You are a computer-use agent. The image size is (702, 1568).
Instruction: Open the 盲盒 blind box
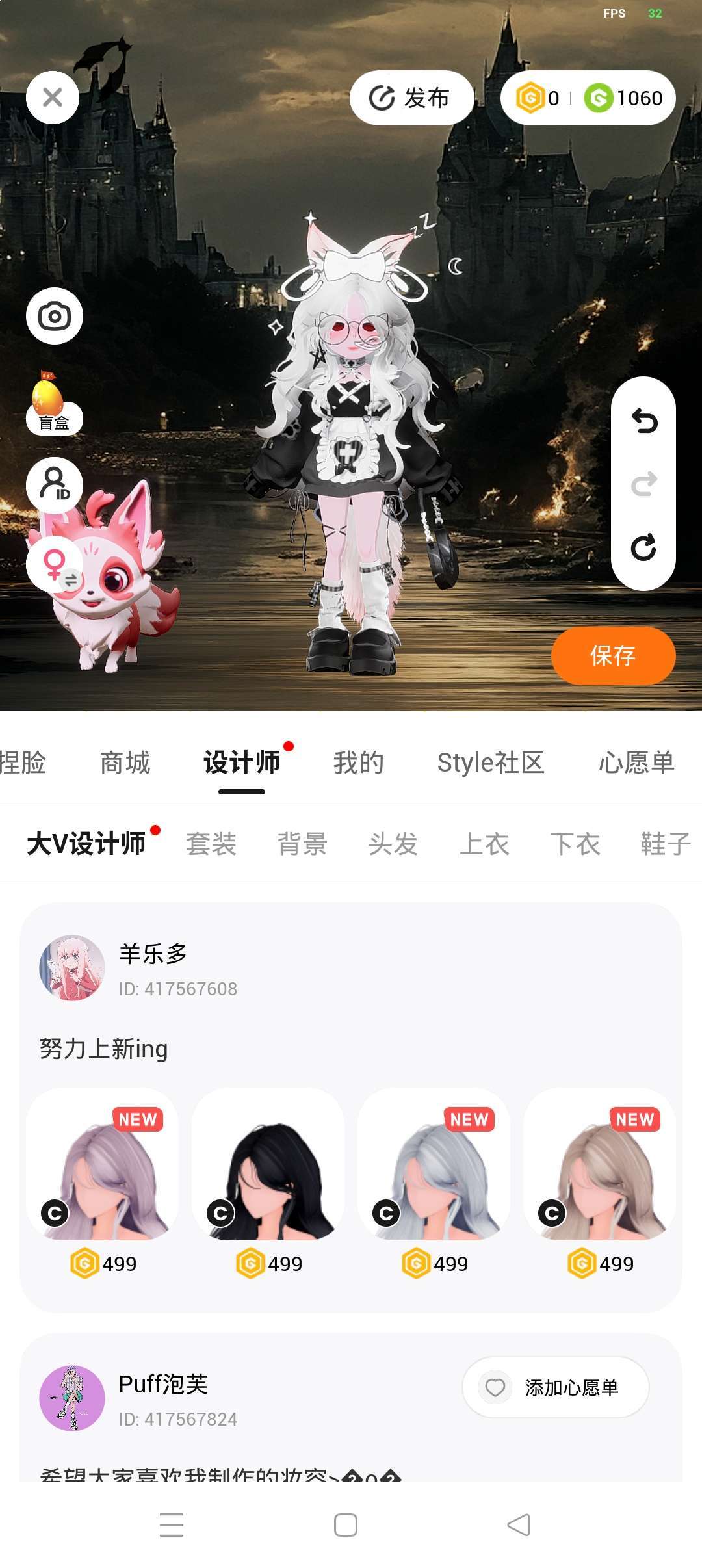click(53, 404)
